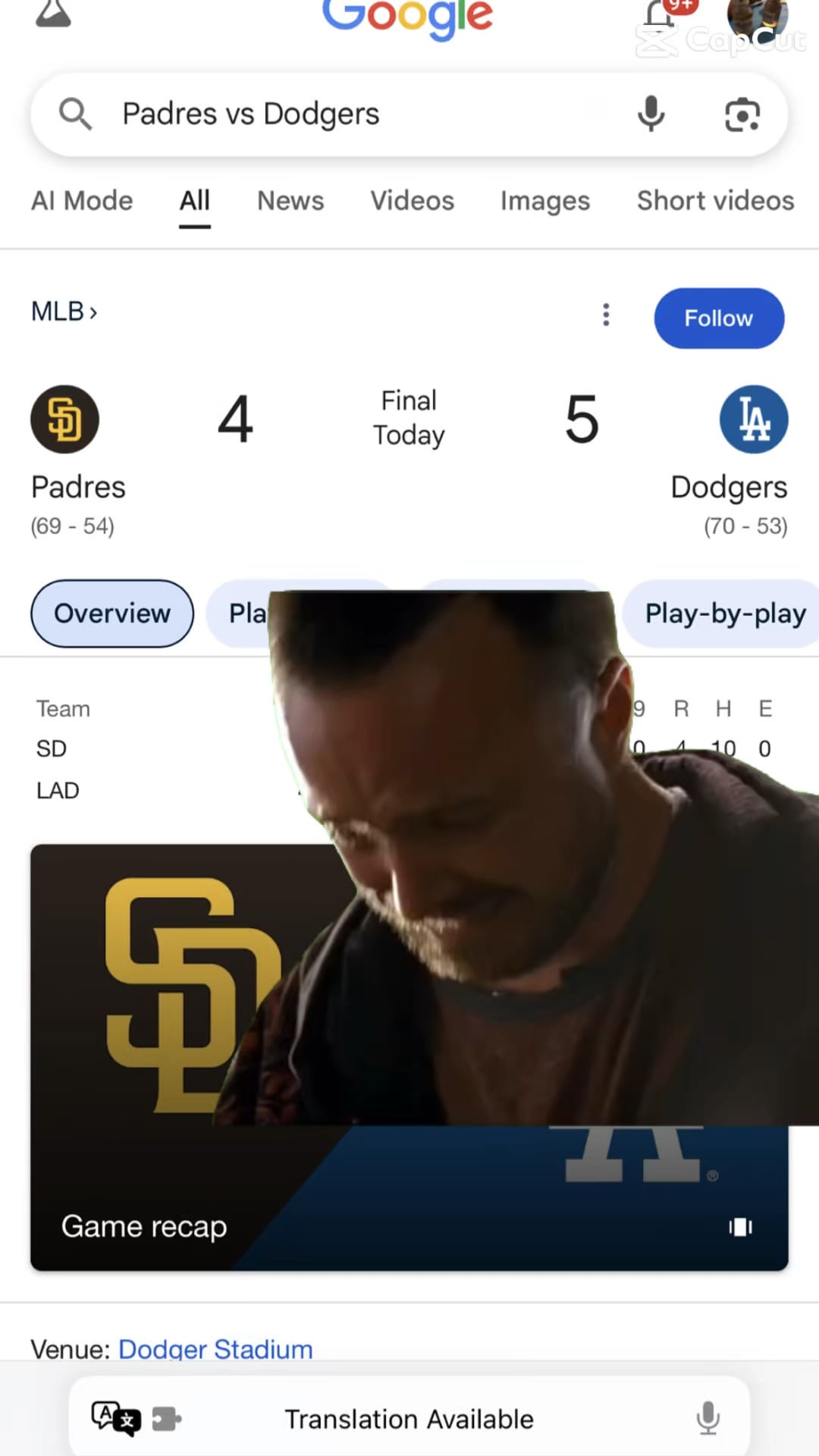Select the Overview chip
Screen dimensions: 819x1456
pyautogui.click(x=112, y=613)
